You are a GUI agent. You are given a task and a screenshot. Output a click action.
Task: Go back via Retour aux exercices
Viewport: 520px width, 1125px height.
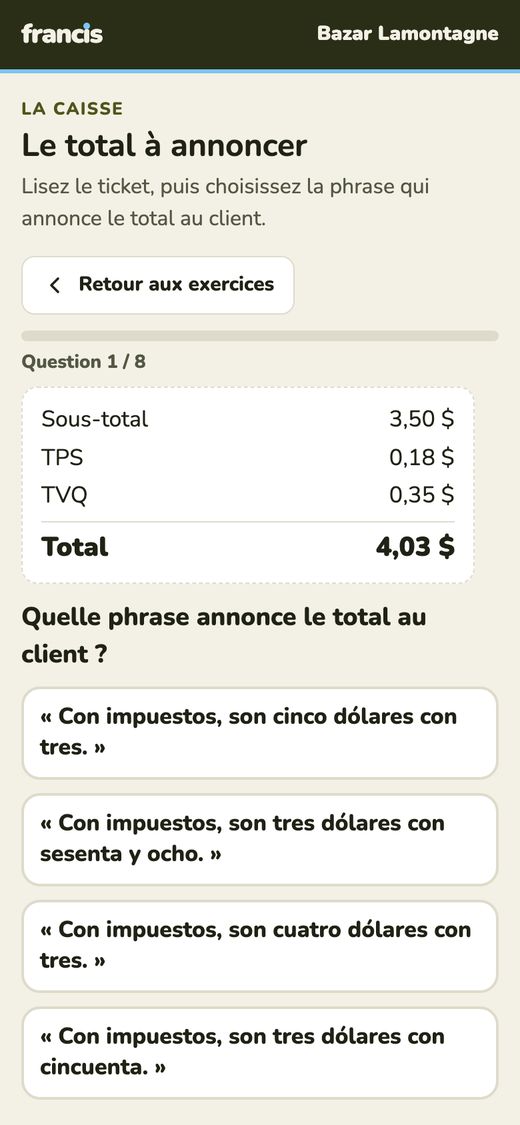[x=158, y=285]
